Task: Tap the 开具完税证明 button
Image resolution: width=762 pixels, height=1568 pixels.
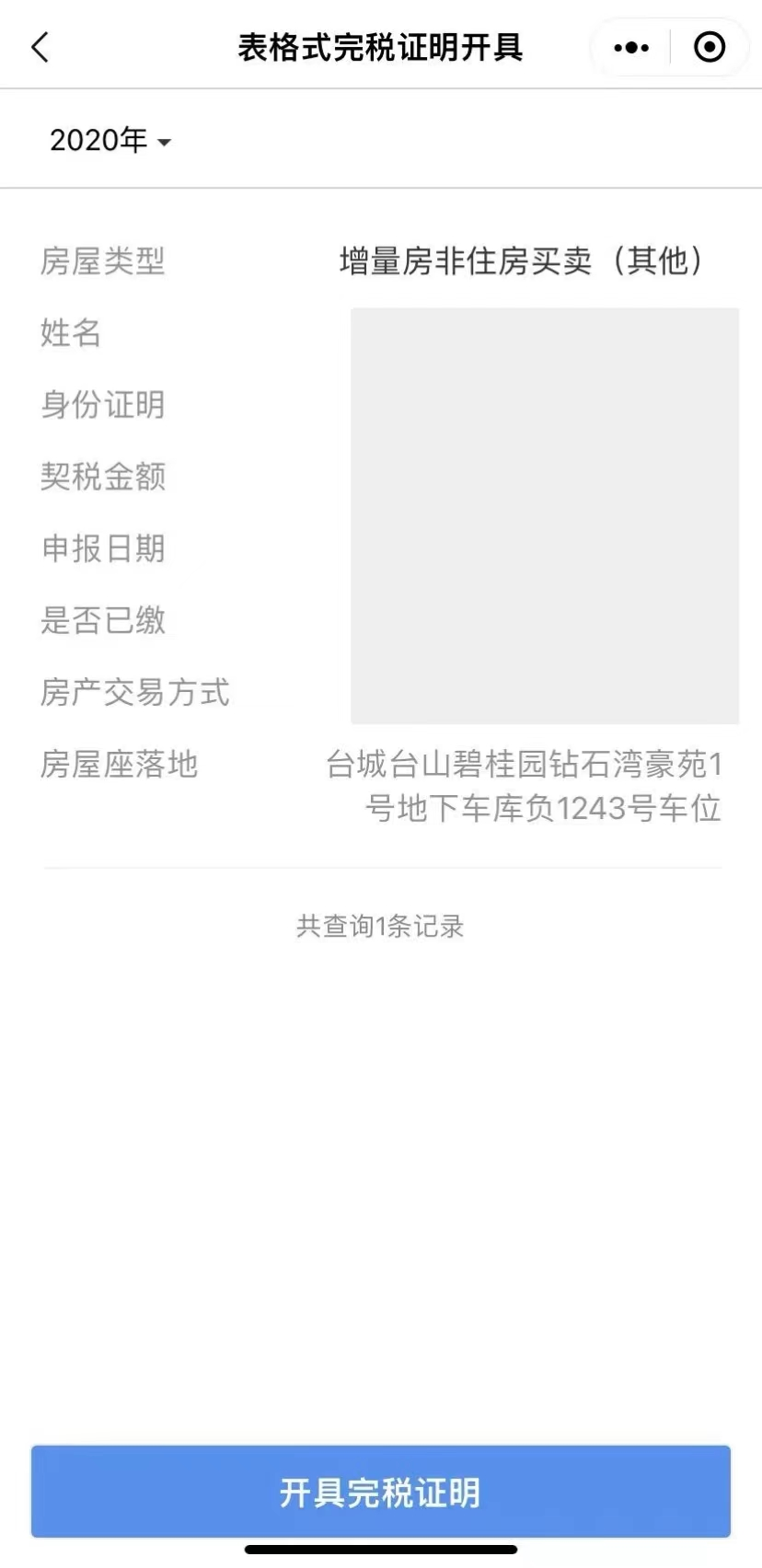Action: (x=381, y=1492)
